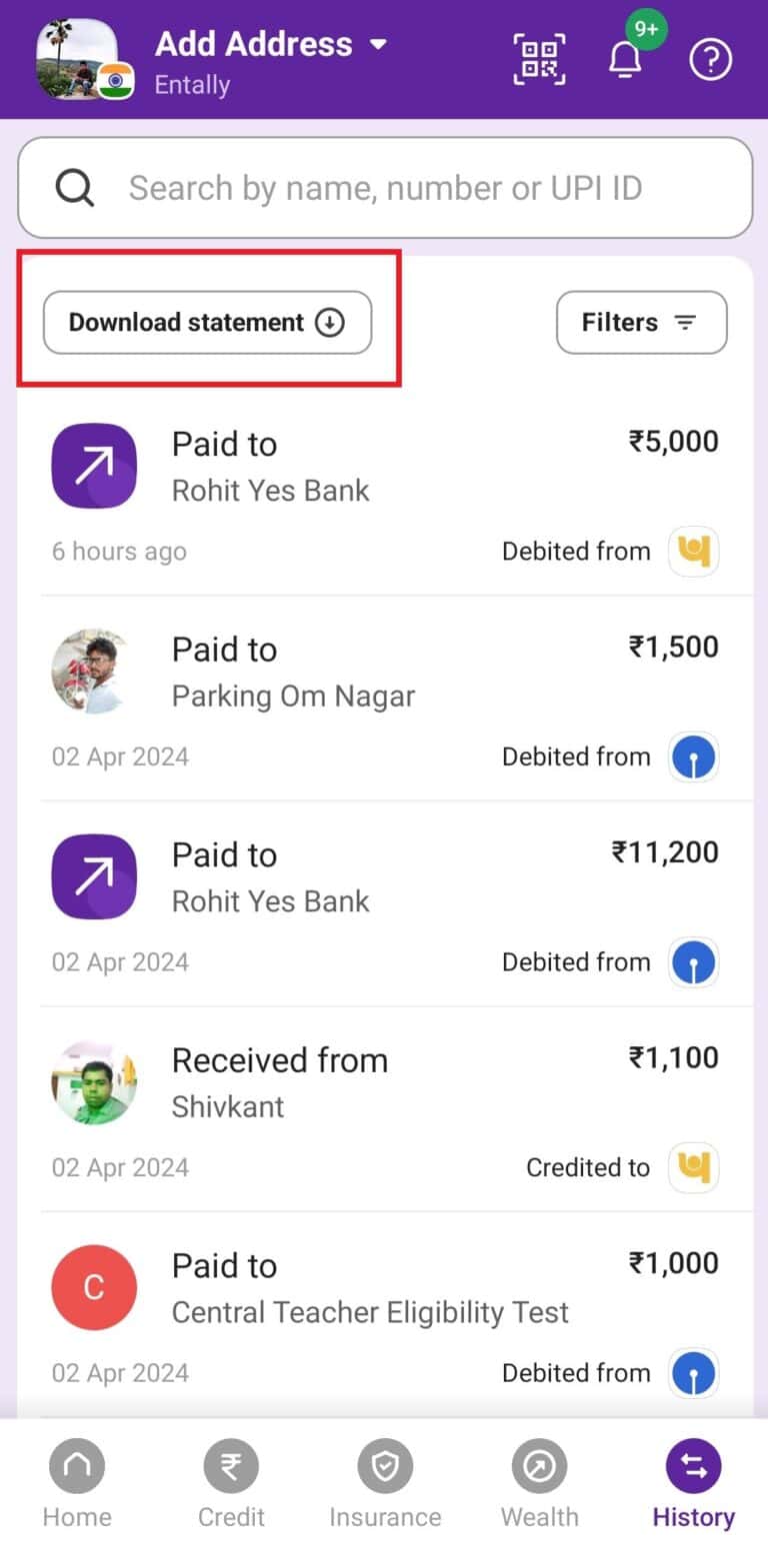Tap the SBI bank icon next to Parking Om Nagar payment
This screenshot has width=768, height=1568.
coord(694,757)
